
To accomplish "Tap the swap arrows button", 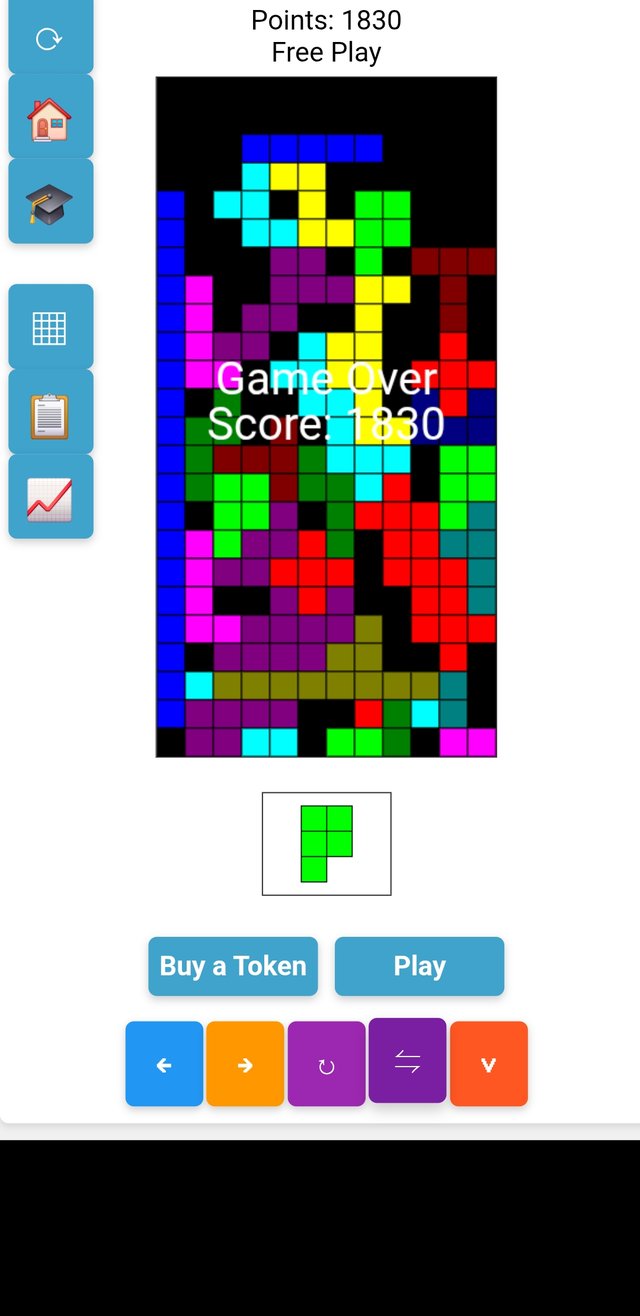I will (x=407, y=1061).
